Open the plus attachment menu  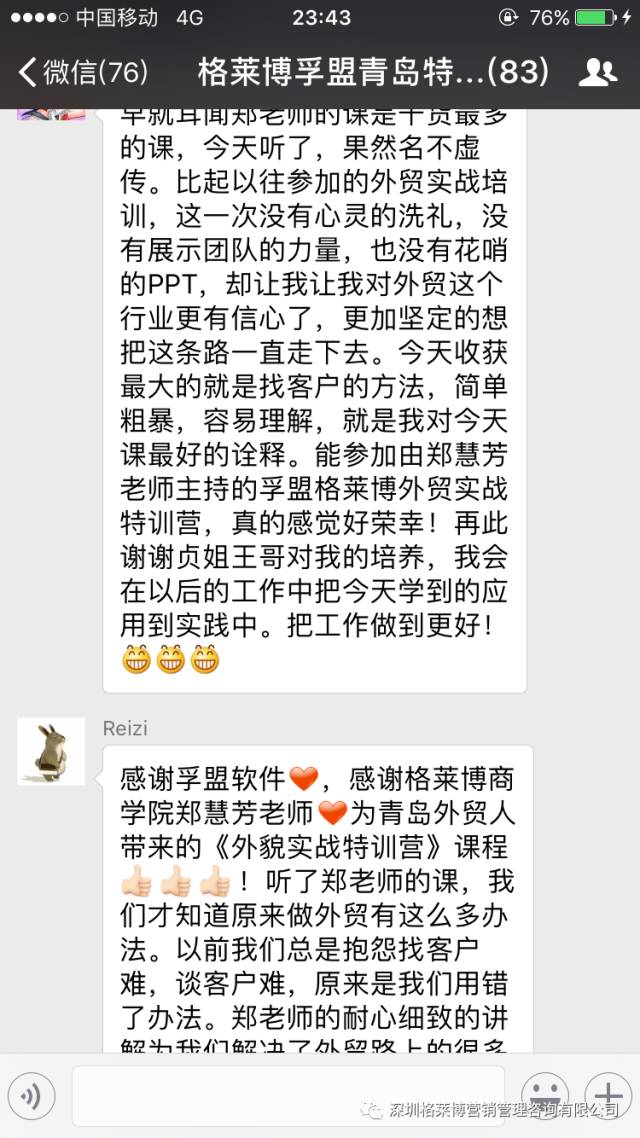[x=607, y=1092]
